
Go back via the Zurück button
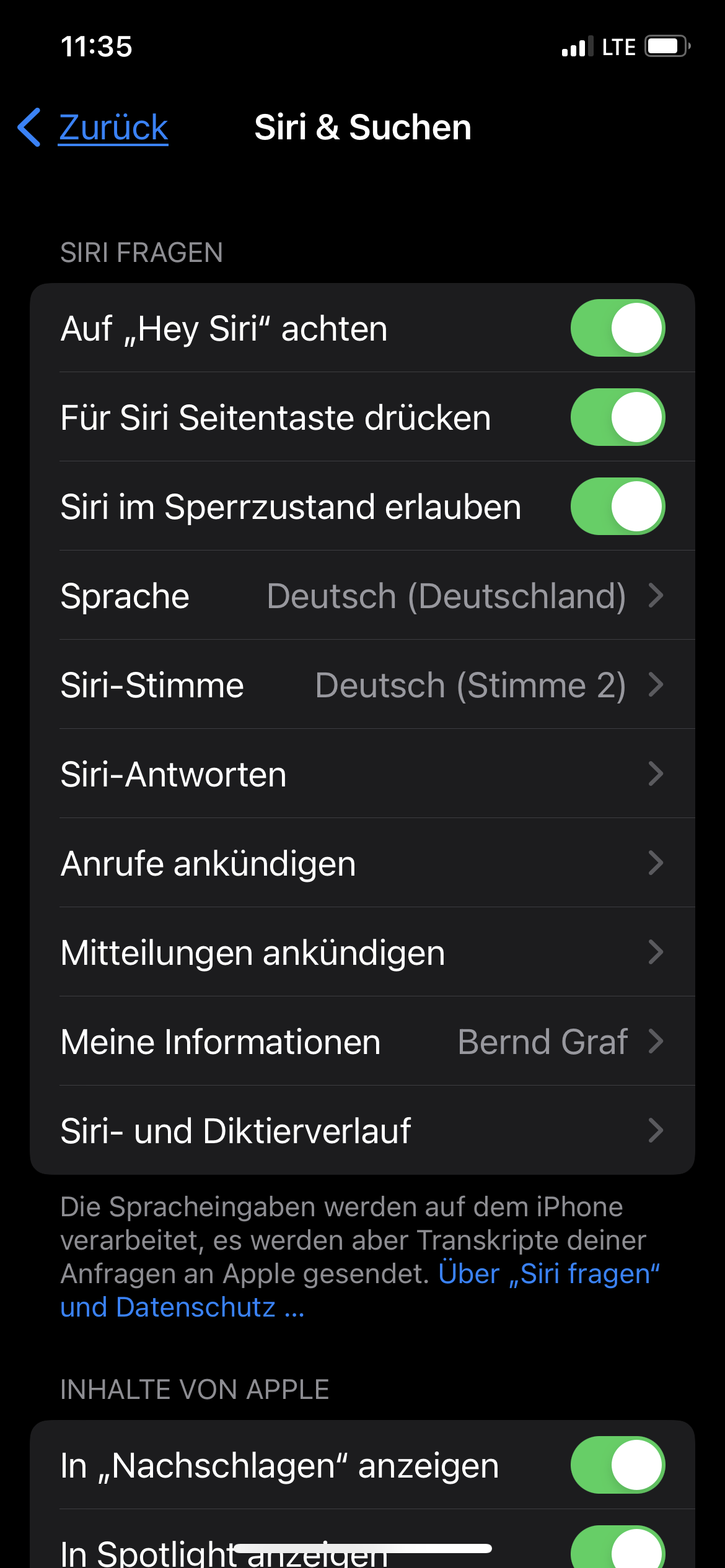(93, 128)
